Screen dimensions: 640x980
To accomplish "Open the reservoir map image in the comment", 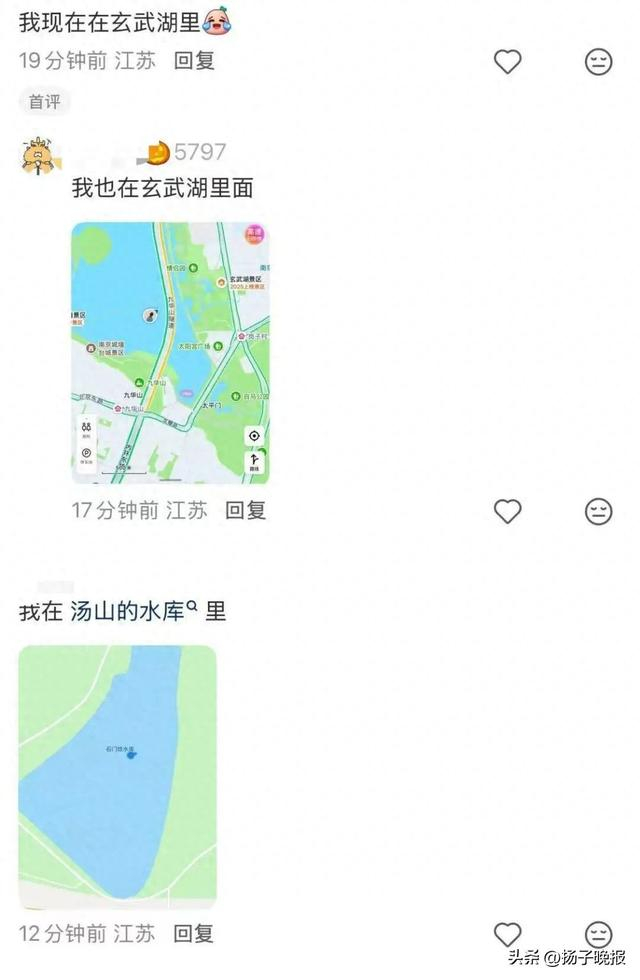I will coord(117,777).
